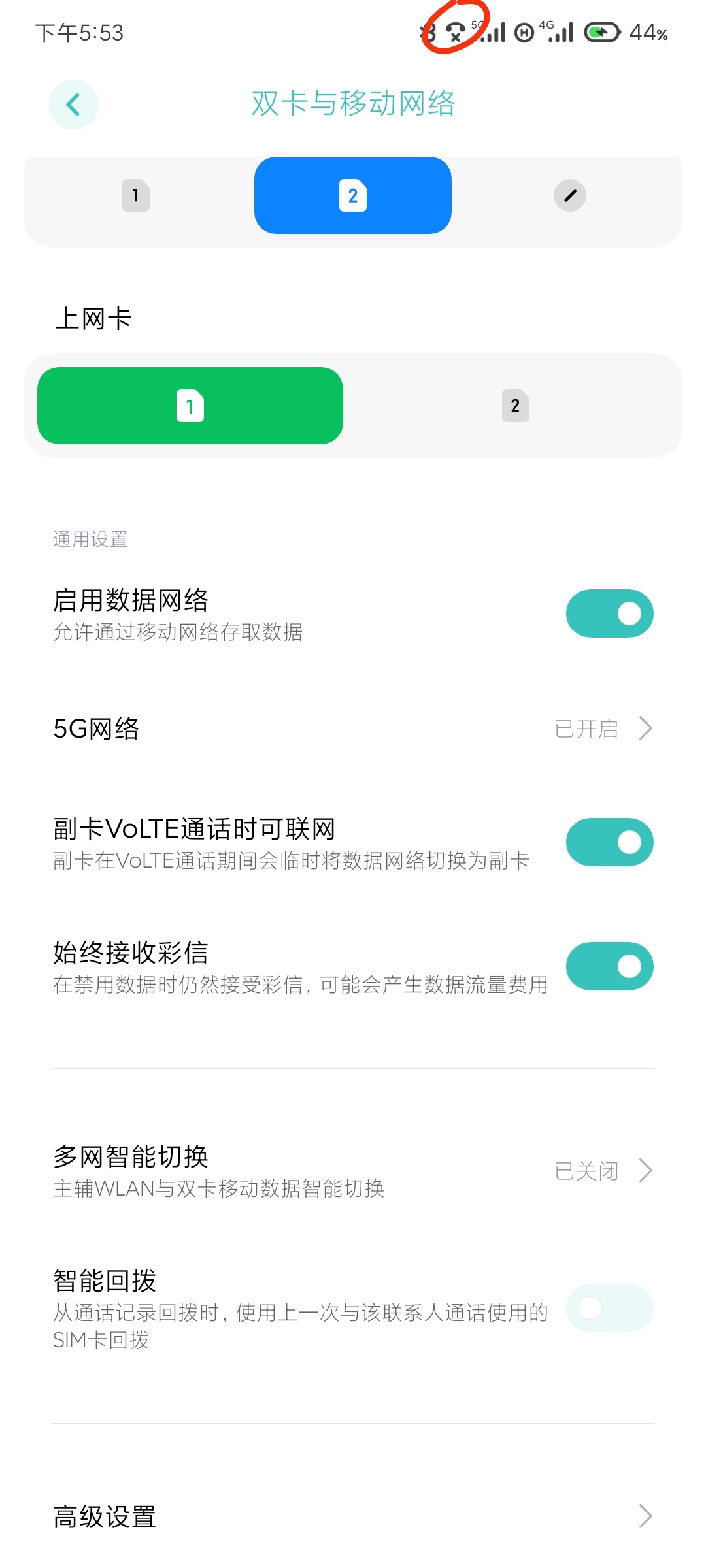706x1568 pixels.
Task: Enable 智能回拨 switch
Action: [x=610, y=1308]
